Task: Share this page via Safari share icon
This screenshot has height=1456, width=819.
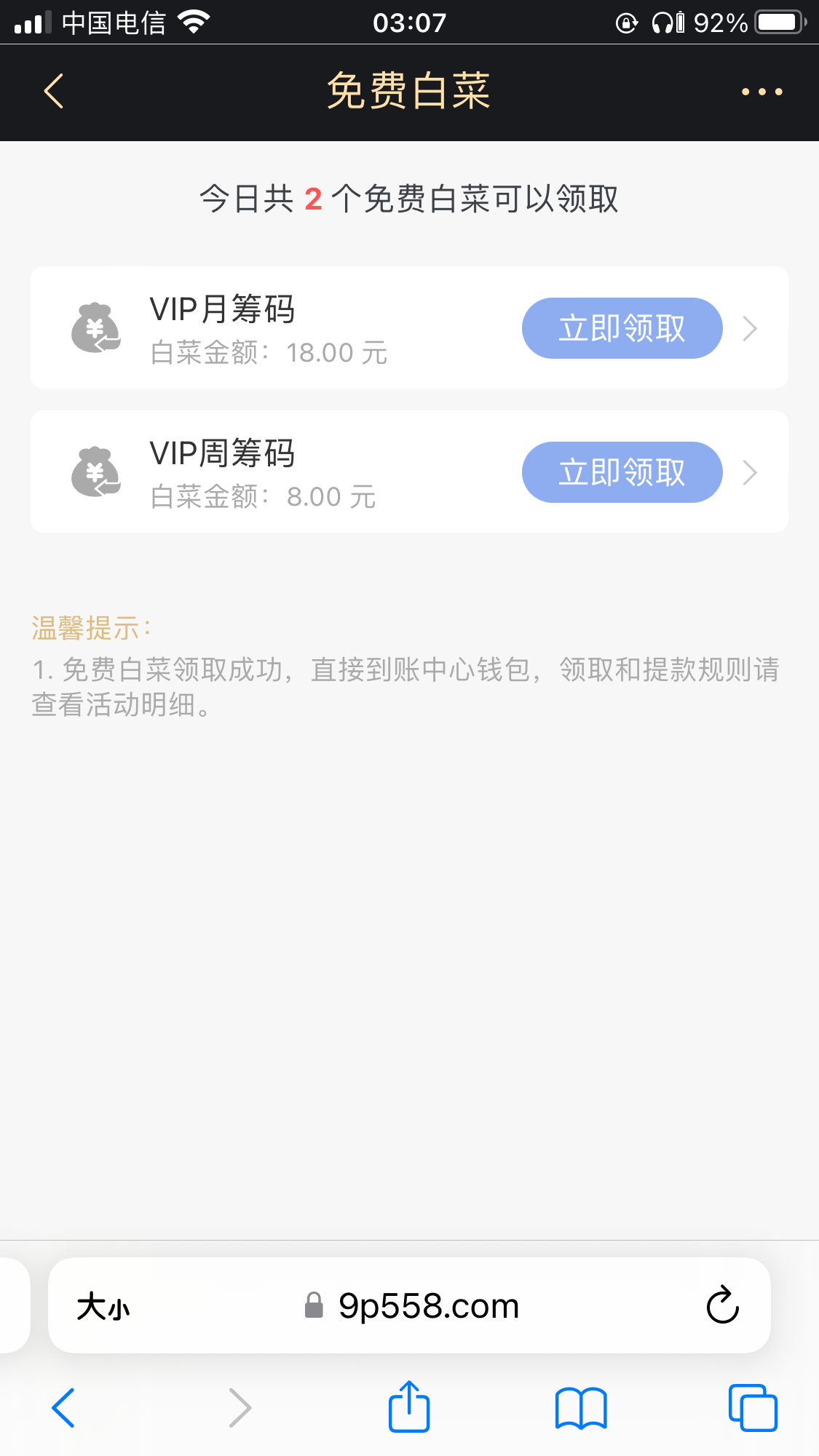Action: pos(409,1407)
